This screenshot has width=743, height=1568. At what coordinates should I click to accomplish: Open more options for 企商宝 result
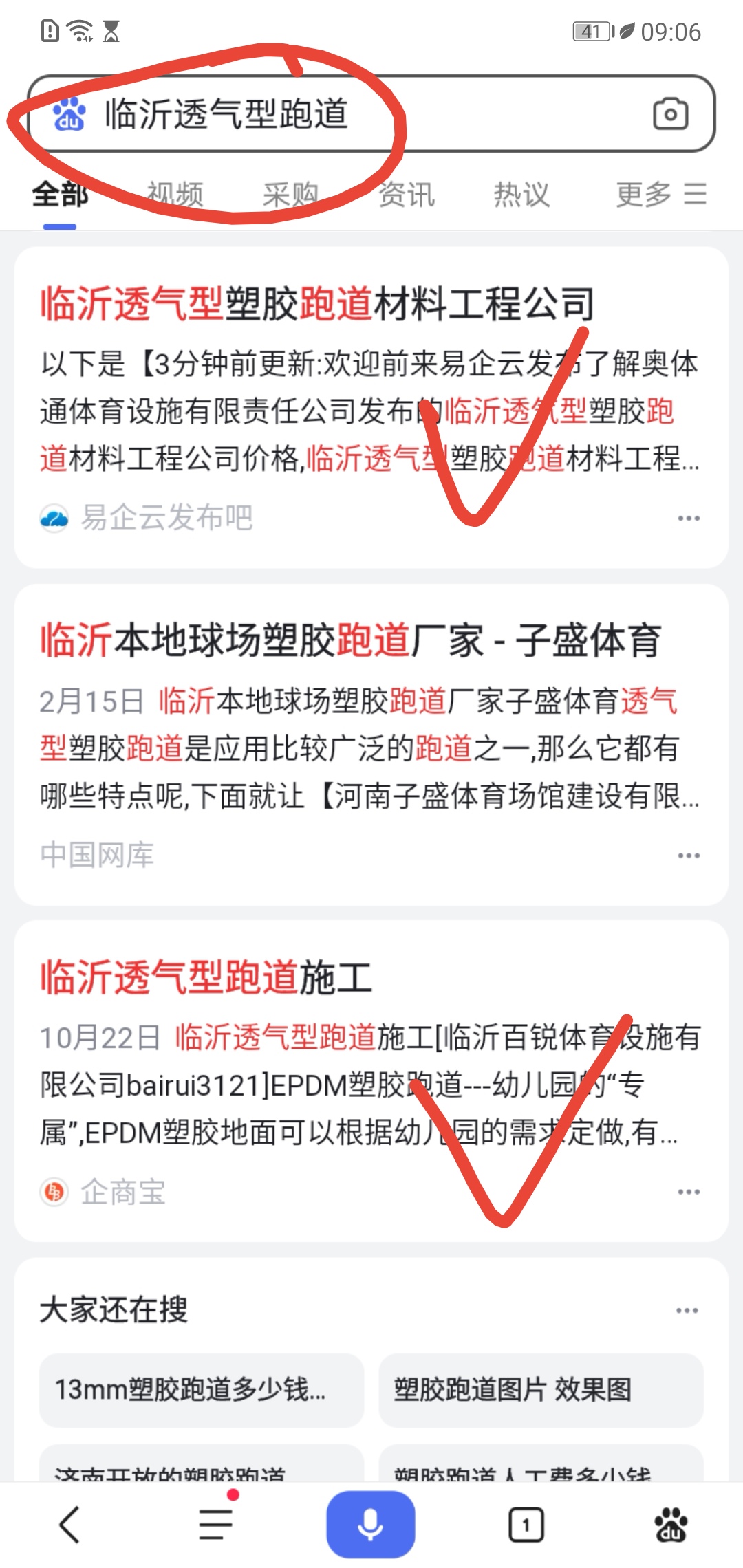pyautogui.click(x=688, y=1192)
